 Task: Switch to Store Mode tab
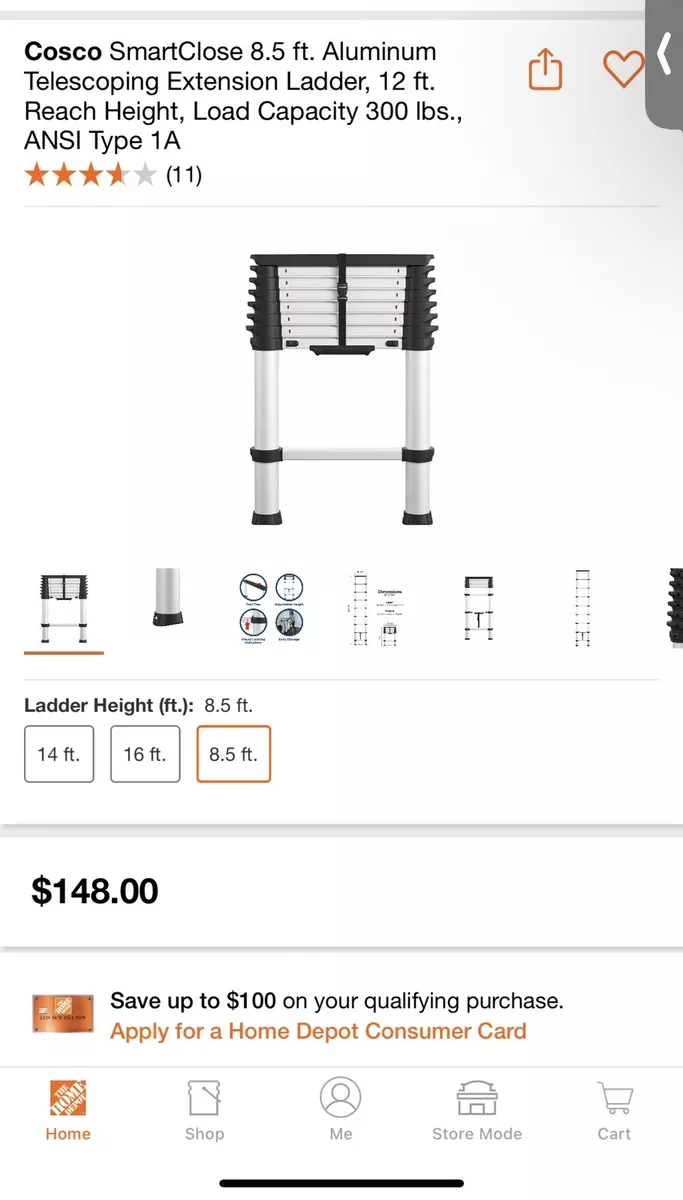tap(477, 1110)
